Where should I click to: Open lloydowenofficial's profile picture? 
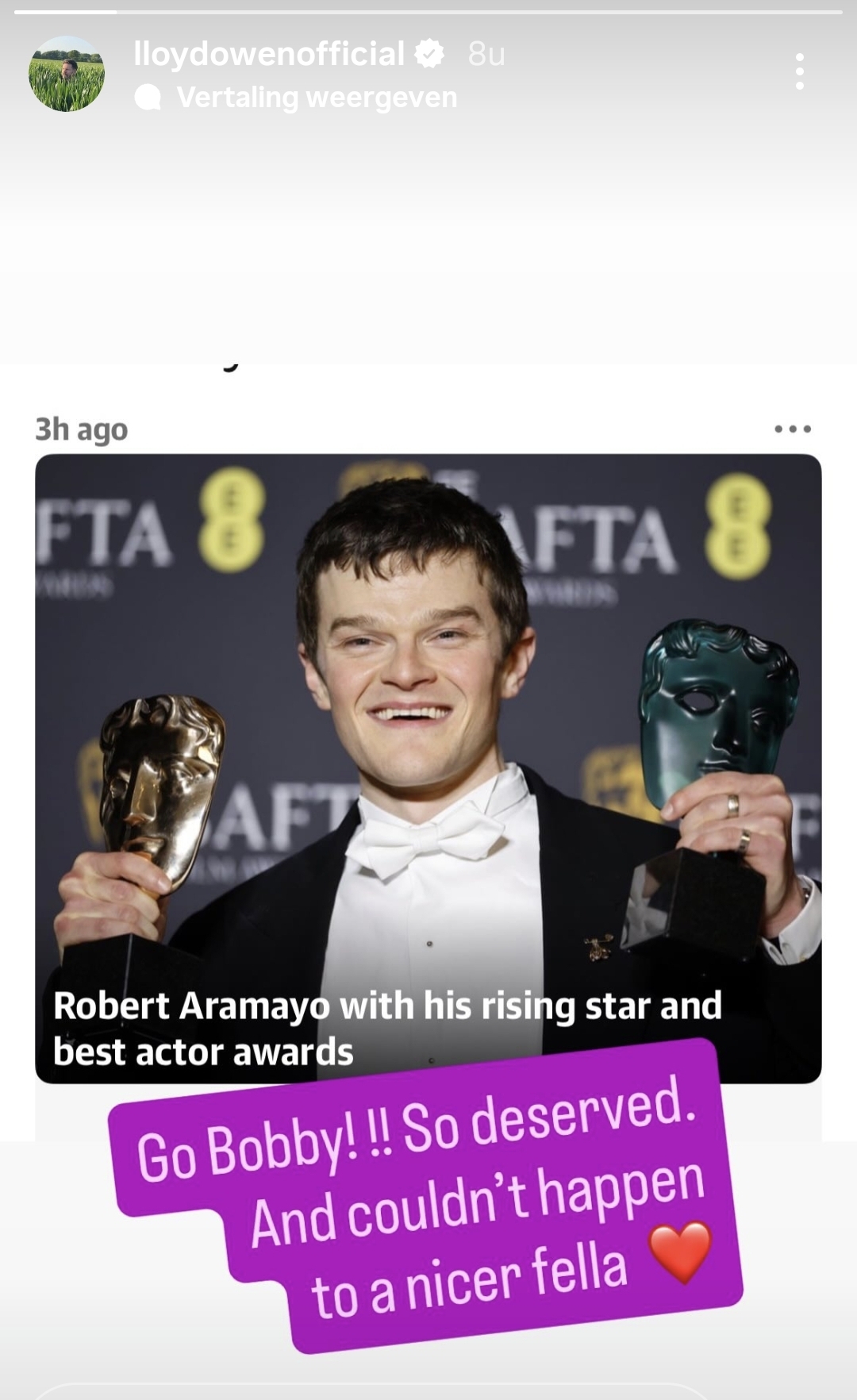(x=67, y=74)
